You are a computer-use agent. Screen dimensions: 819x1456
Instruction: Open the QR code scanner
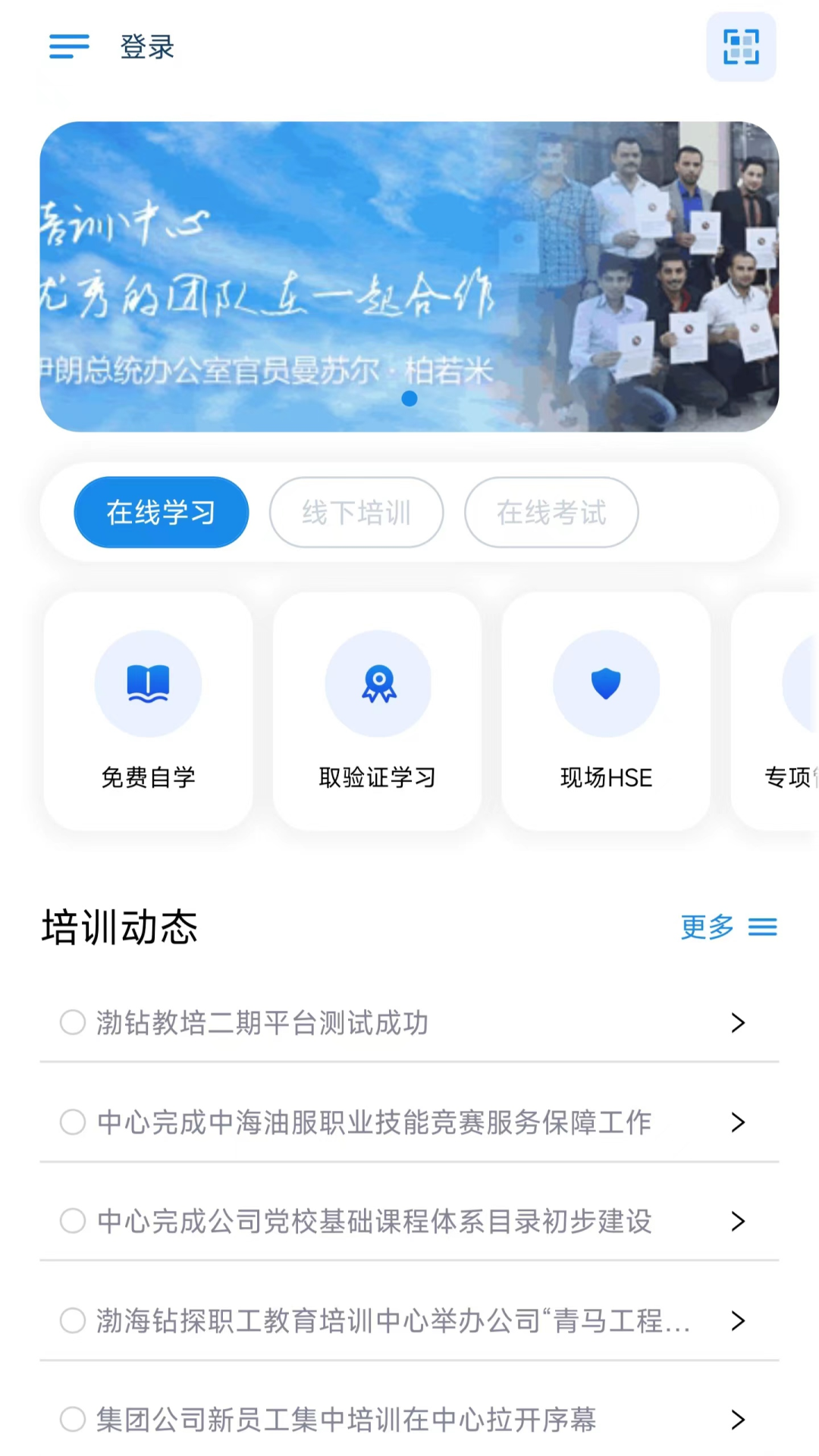click(x=741, y=47)
